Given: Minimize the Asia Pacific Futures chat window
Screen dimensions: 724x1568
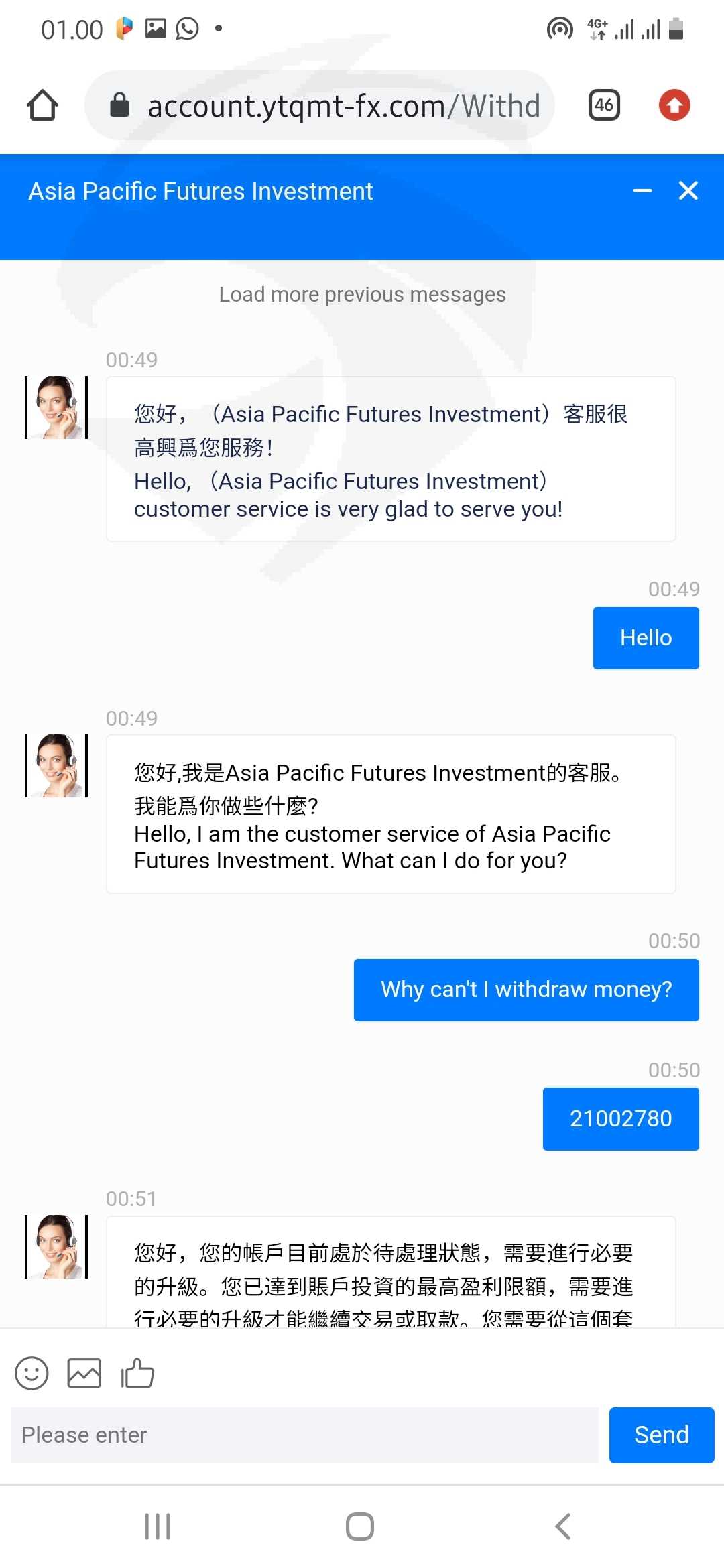Looking at the screenshot, I should pos(642,192).
